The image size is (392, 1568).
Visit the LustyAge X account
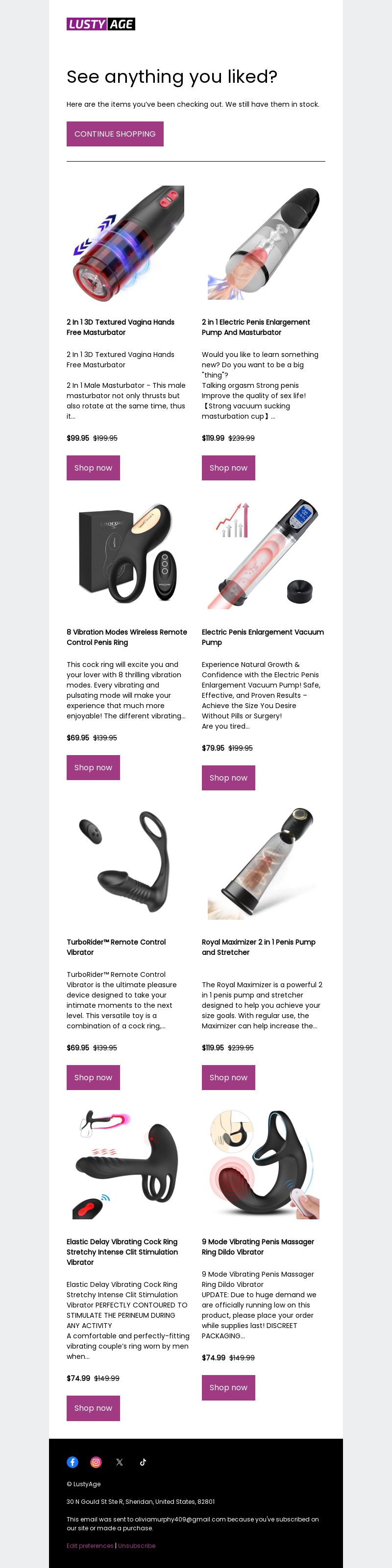119,1461
